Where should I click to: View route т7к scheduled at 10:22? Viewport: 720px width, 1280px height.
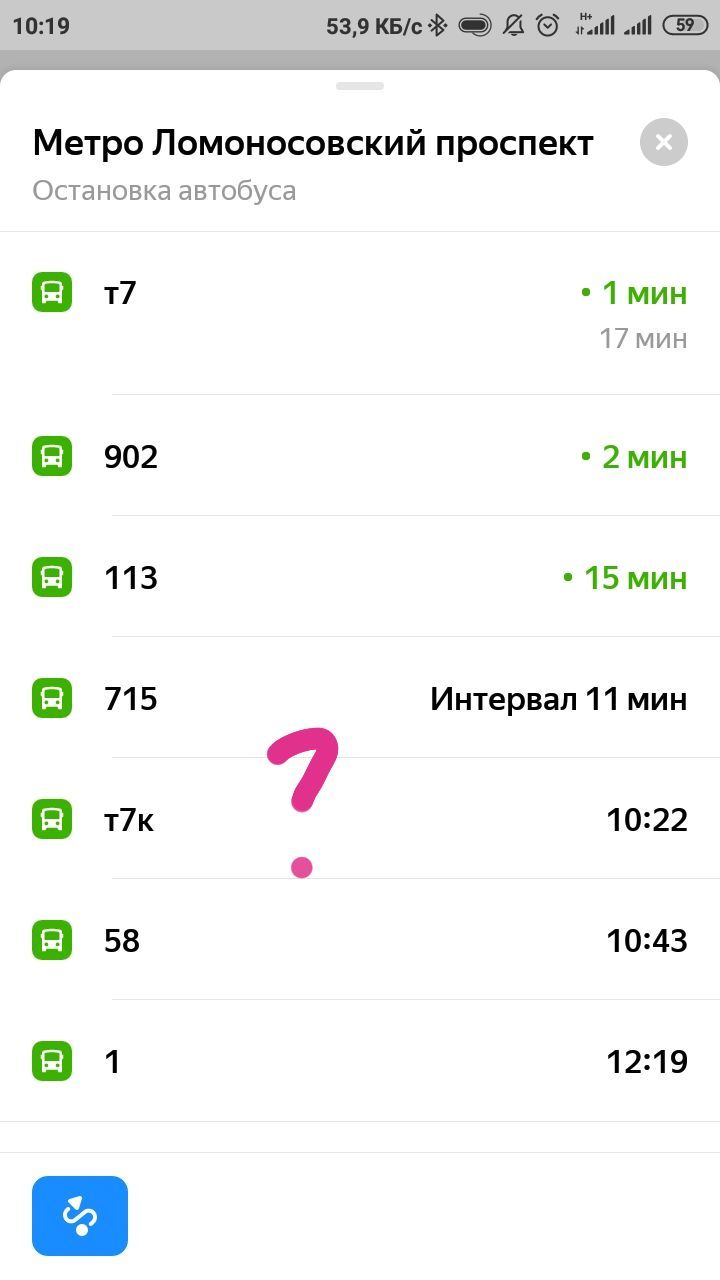point(360,819)
